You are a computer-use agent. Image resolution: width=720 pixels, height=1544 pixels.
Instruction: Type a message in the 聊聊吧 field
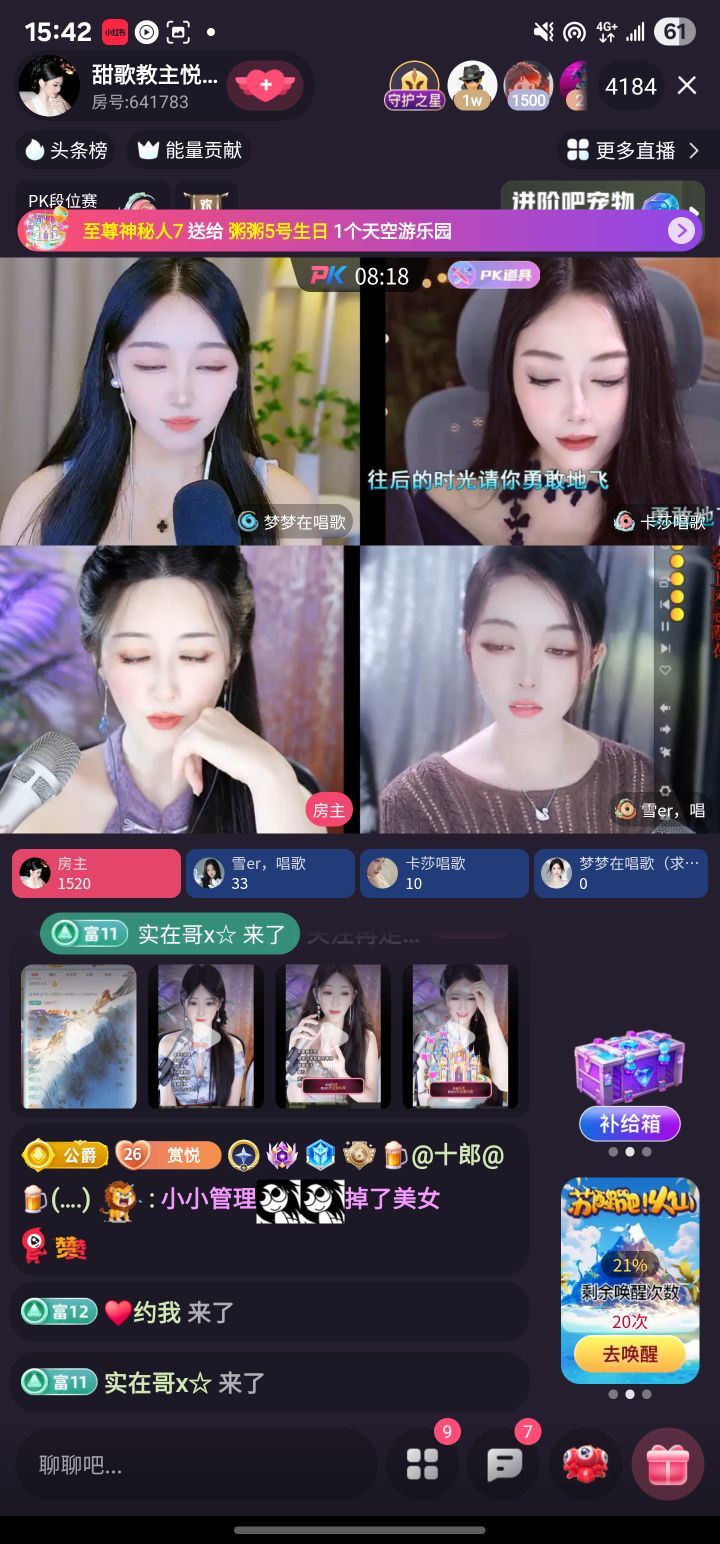[x=195, y=1465]
